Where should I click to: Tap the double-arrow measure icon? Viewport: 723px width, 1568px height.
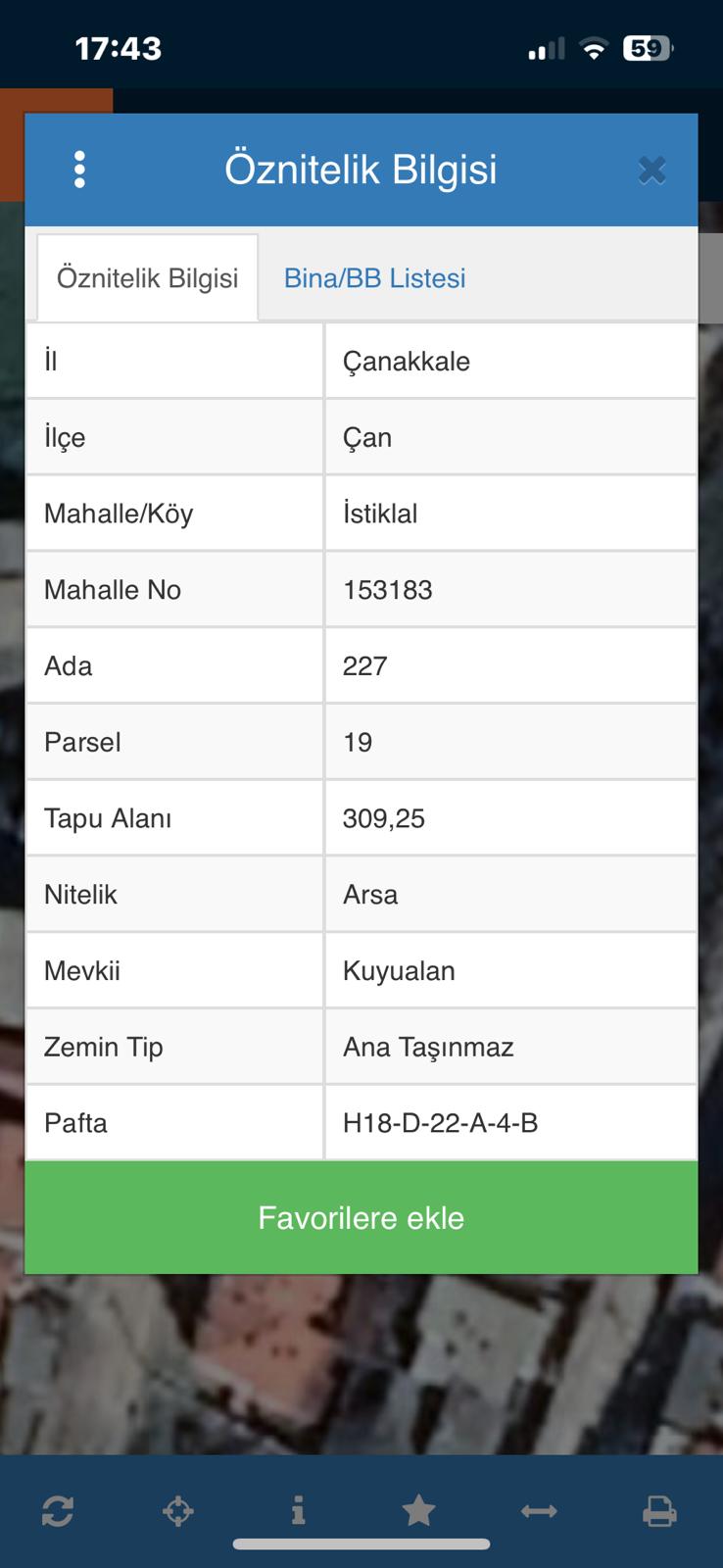[539, 1511]
